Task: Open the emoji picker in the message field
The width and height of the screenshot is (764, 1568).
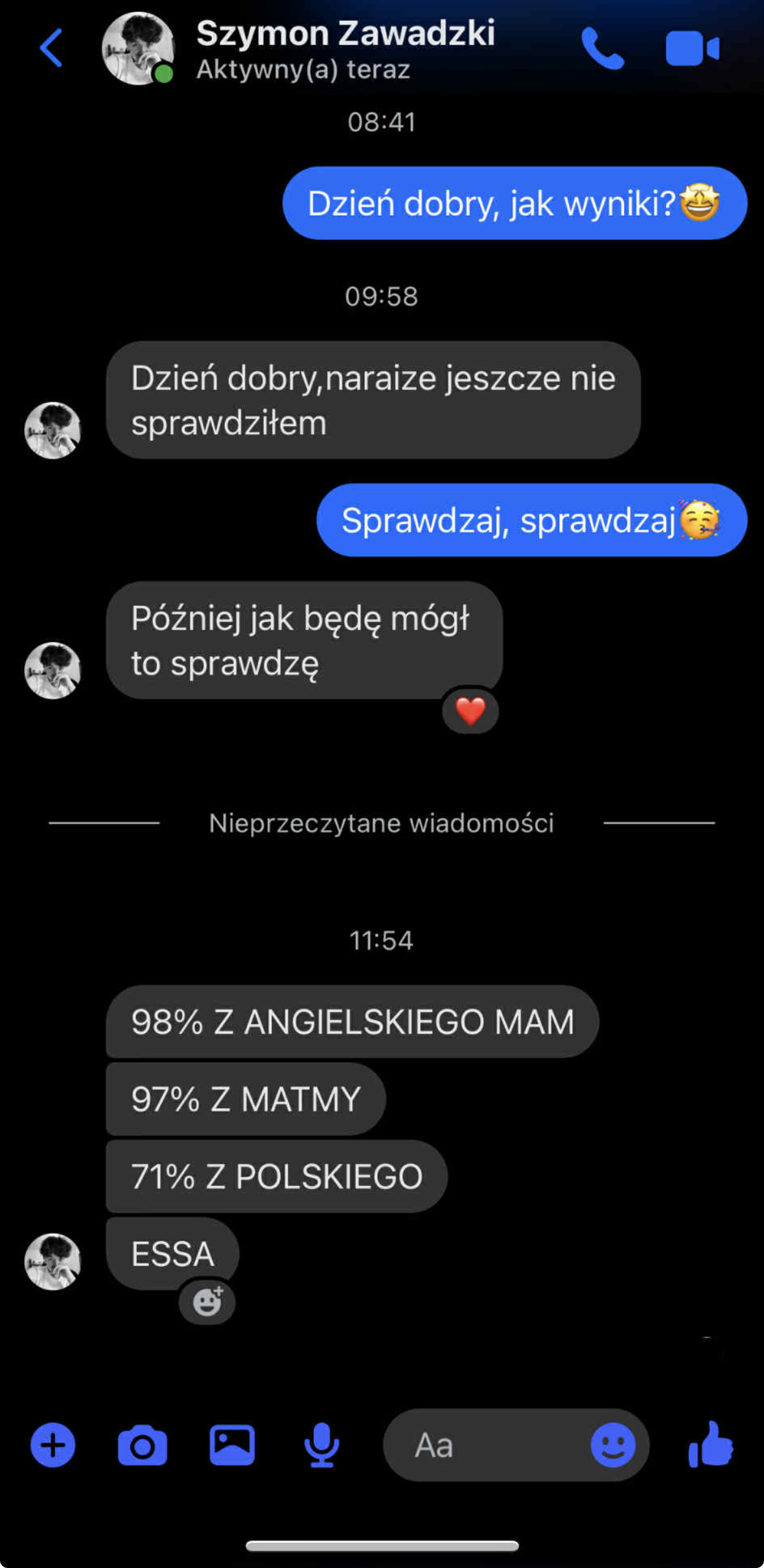Action: (x=612, y=1445)
